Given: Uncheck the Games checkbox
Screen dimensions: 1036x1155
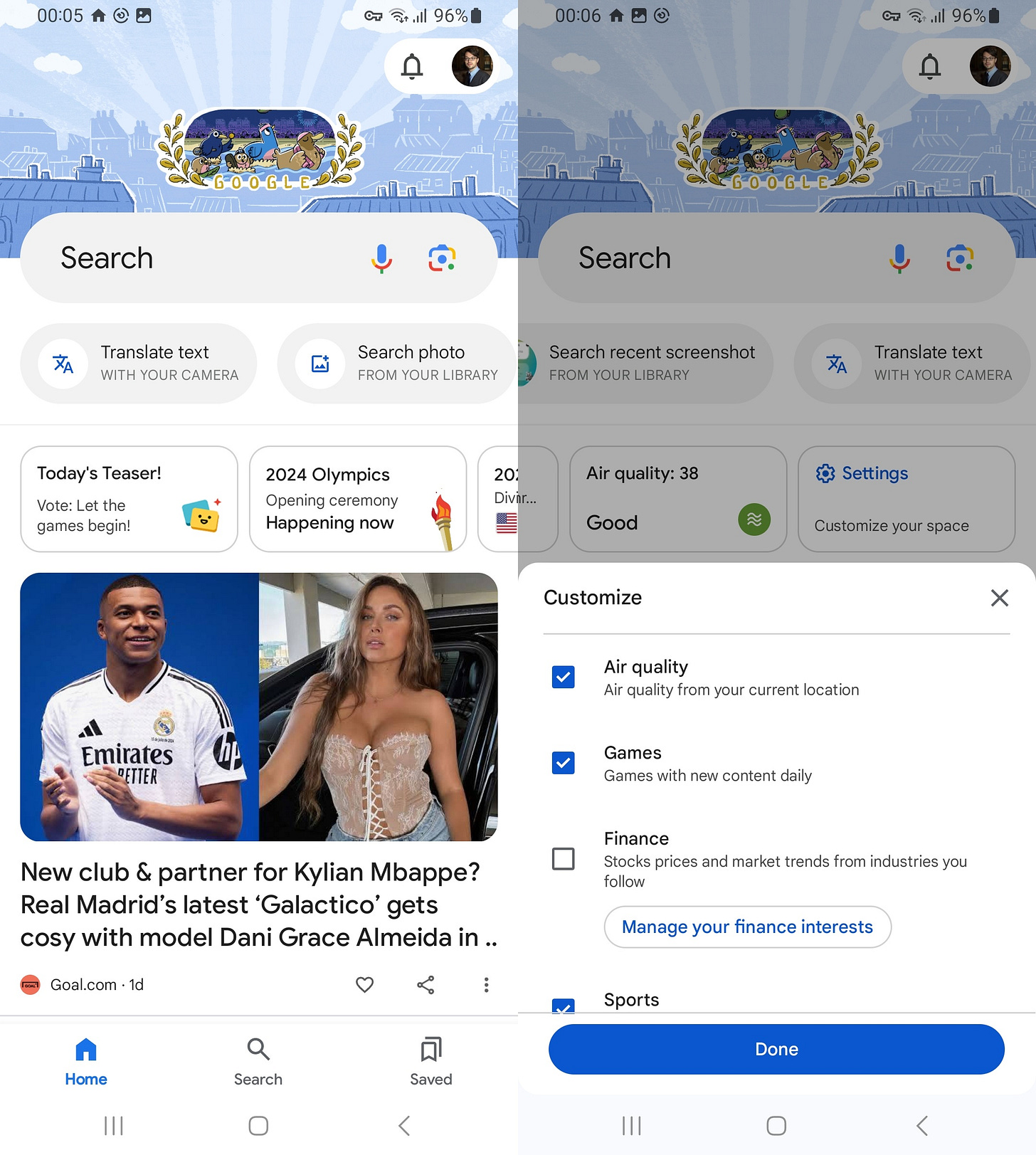Looking at the screenshot, I should pos(564,763).
